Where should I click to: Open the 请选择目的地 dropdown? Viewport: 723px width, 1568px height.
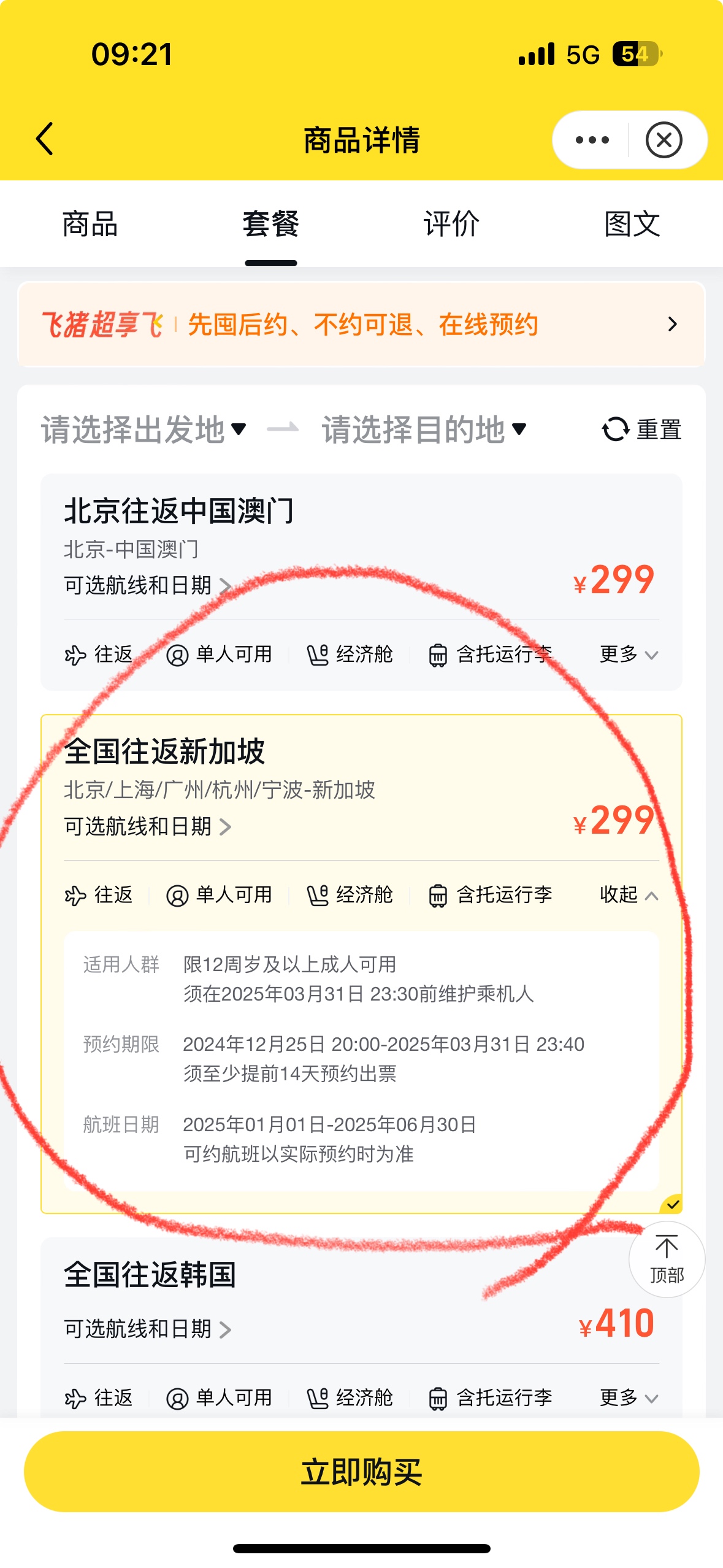tap(424, 429)
